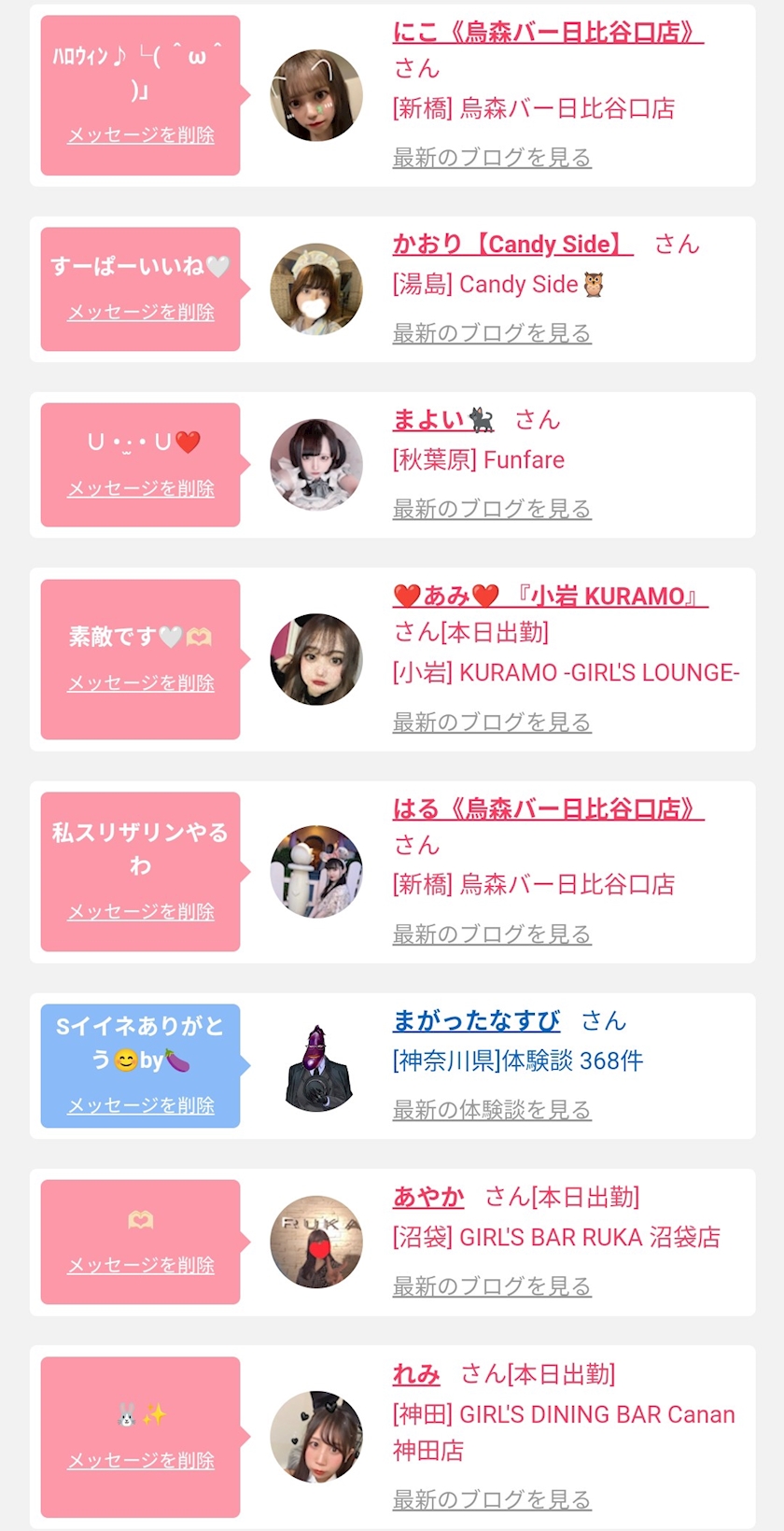
Task: Open れみ's profile name link
Action: (416, 1374)
